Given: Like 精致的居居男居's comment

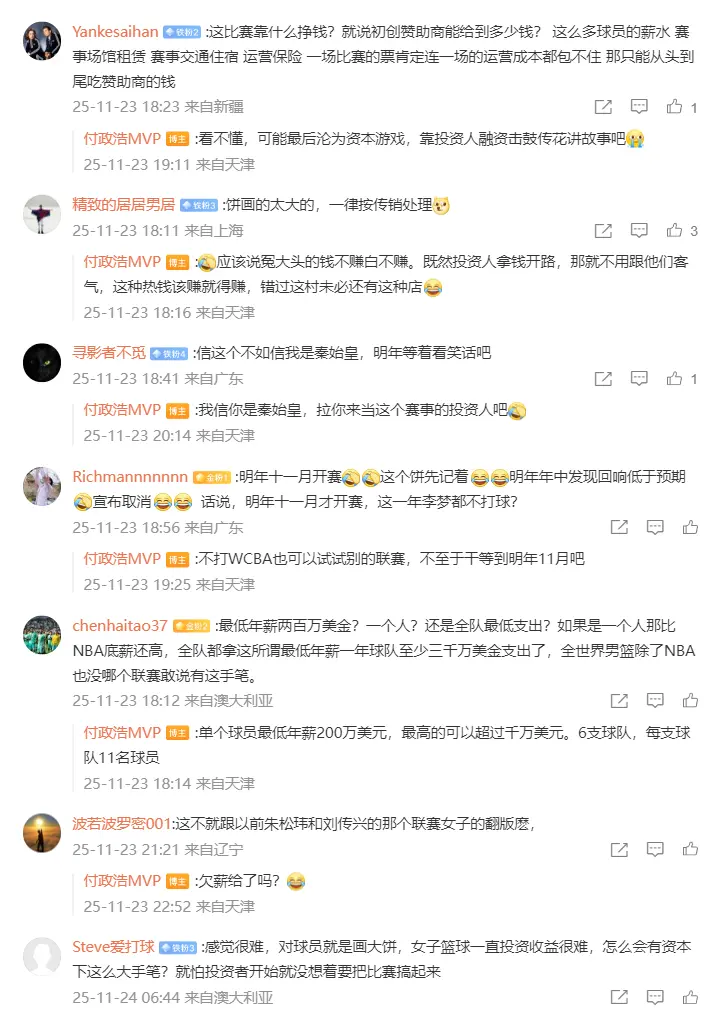Looking at the screenshot, I should [x=675, y=231].
